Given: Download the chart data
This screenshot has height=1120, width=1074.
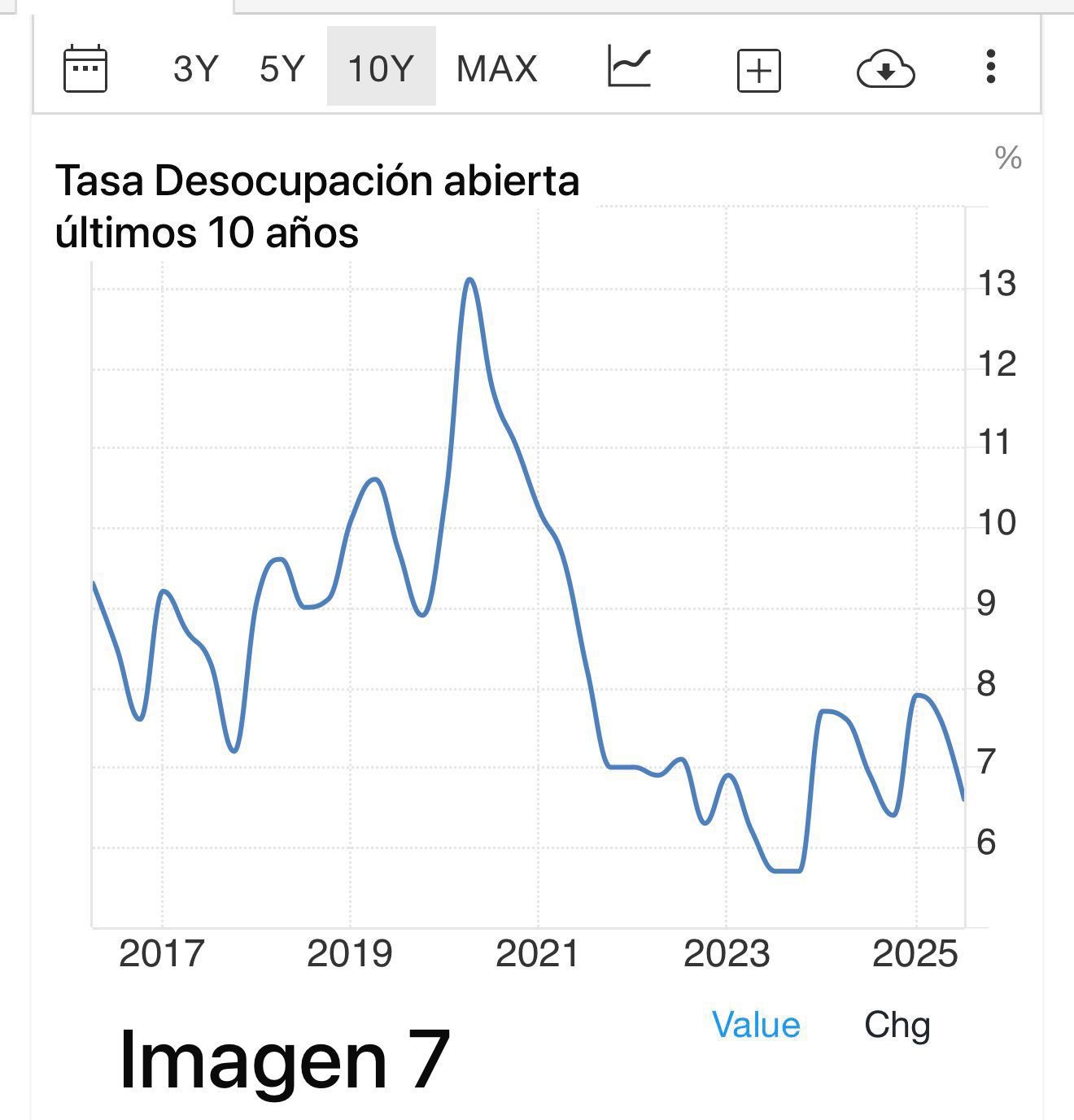Looking at the screenshot, I should pyautogui.click(x=885, y=68).
